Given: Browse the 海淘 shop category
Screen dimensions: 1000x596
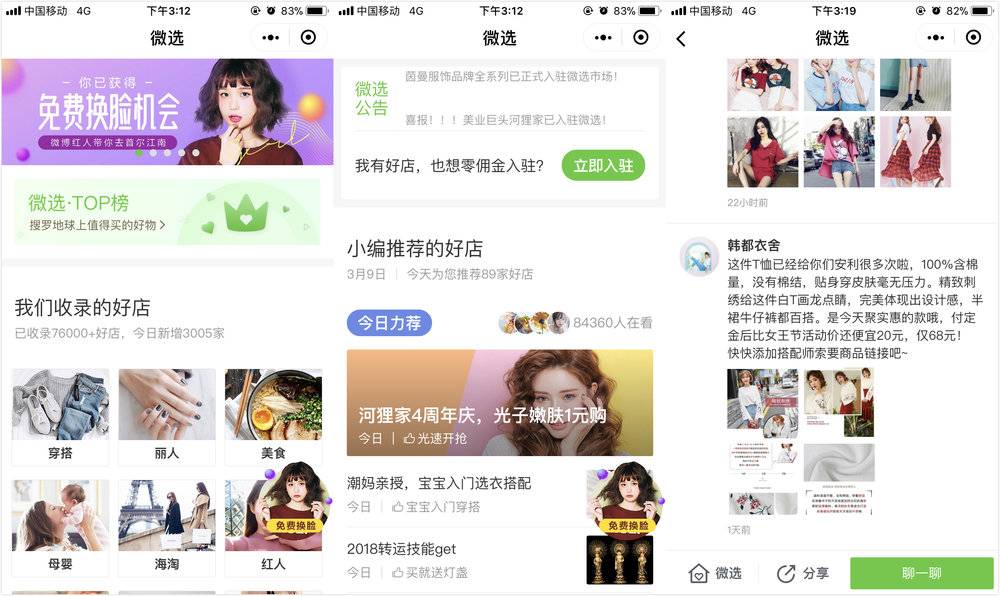Looking at the screenshot, I should click(x=166, y=527).
